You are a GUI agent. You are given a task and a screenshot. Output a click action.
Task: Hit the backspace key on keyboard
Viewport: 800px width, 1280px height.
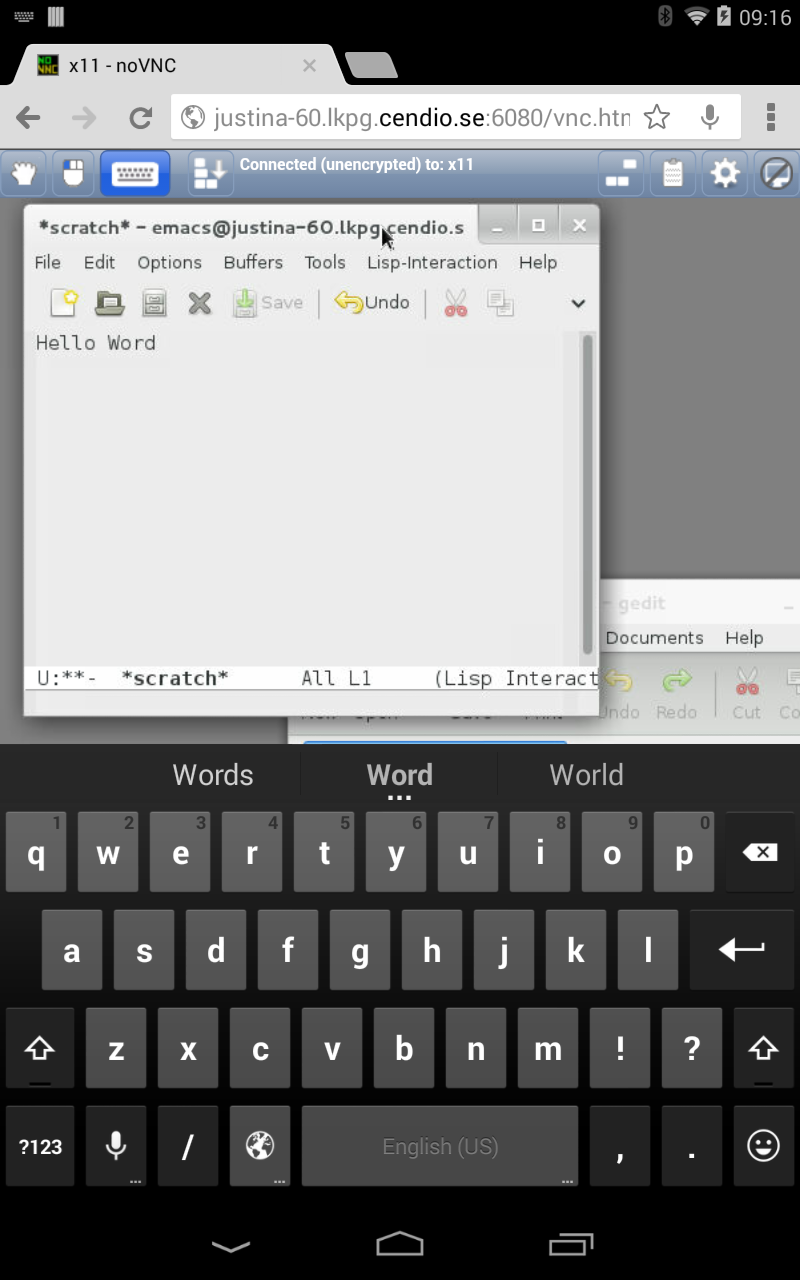coord(760,853)
